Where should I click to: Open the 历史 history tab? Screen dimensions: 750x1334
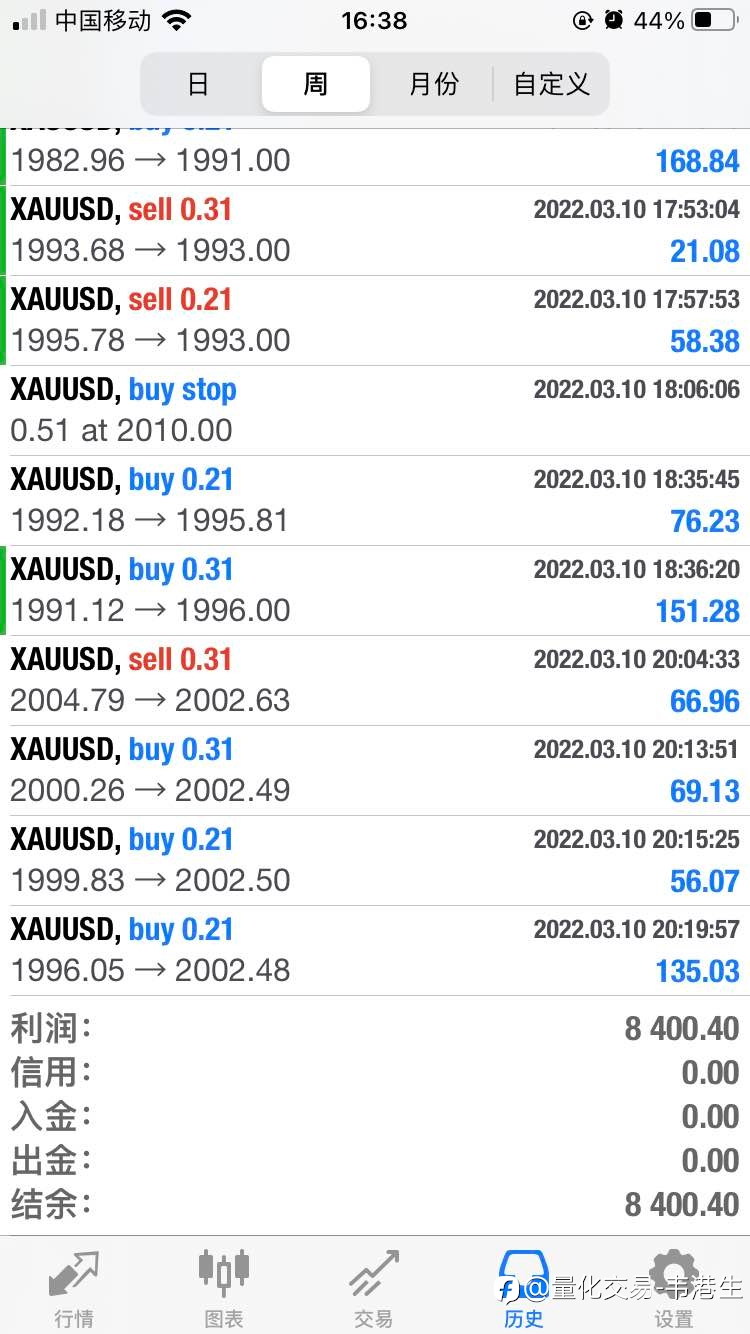point(524,1288)
